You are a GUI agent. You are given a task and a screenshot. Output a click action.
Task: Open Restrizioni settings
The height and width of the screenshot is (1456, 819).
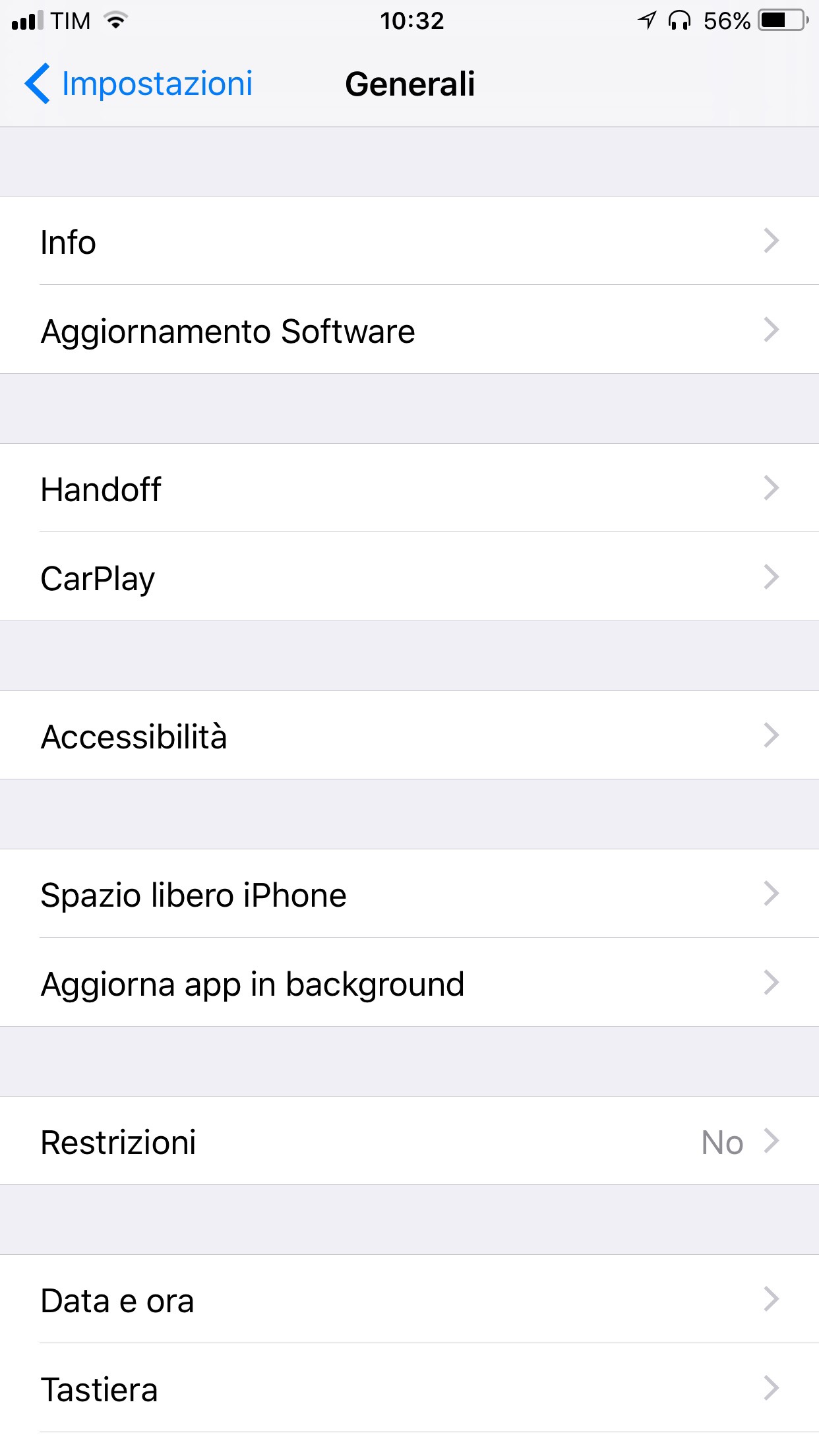coord(409,1141)
